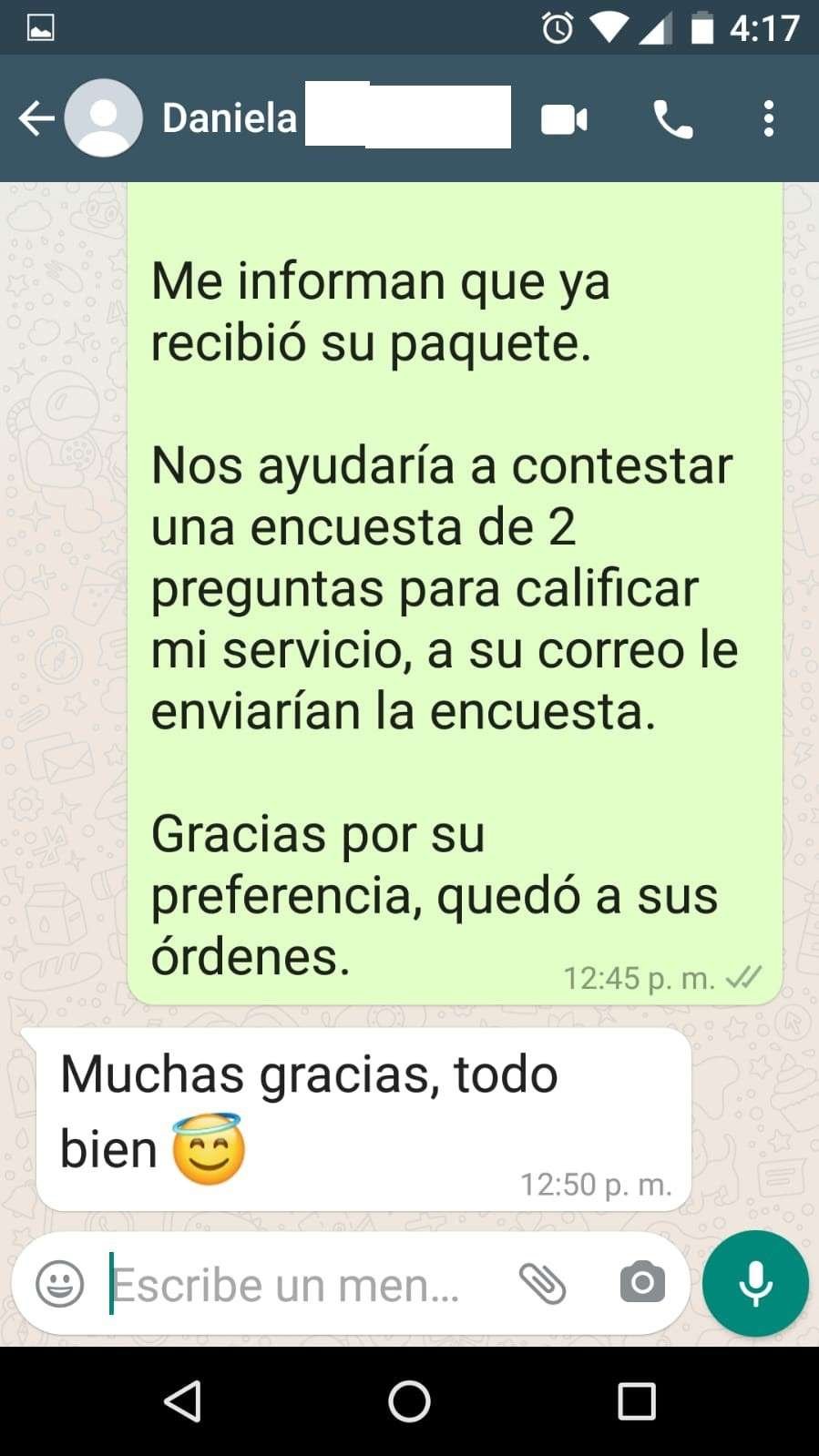Open the emoji picker
This screenshot has height=1456, width=819.
click(x=60, y=1284)
